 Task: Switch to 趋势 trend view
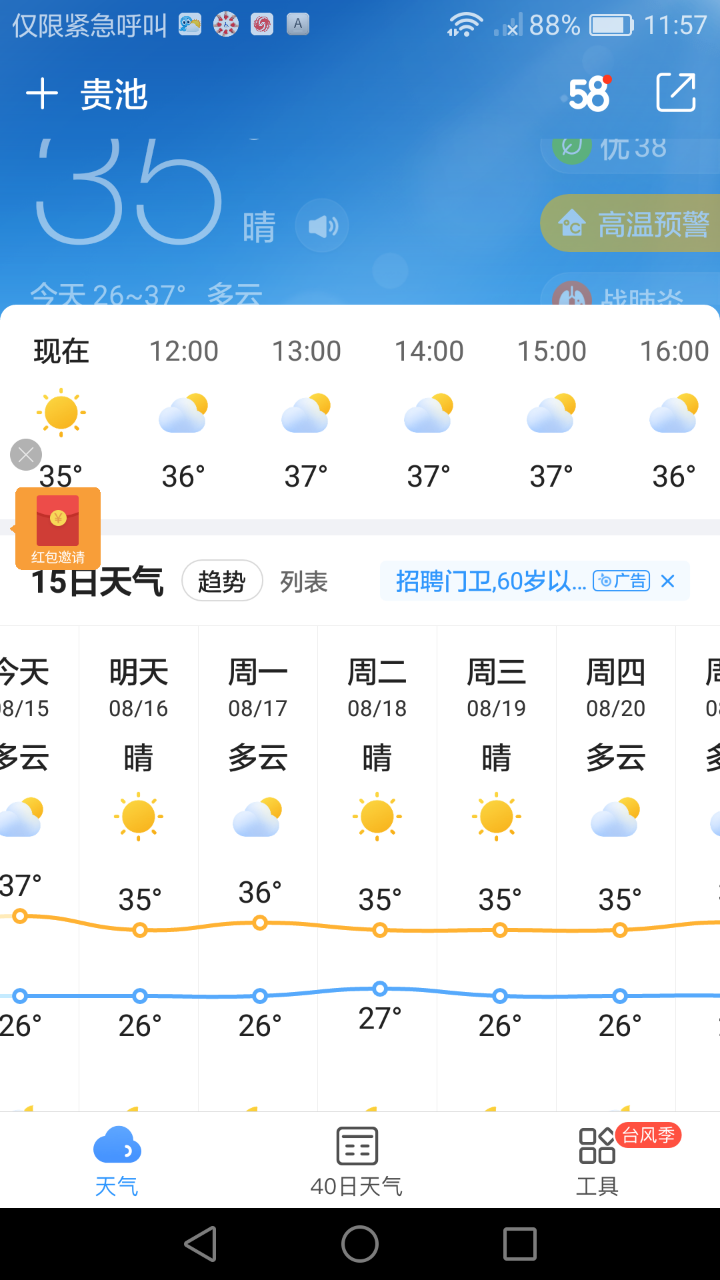tap(222, 581)
